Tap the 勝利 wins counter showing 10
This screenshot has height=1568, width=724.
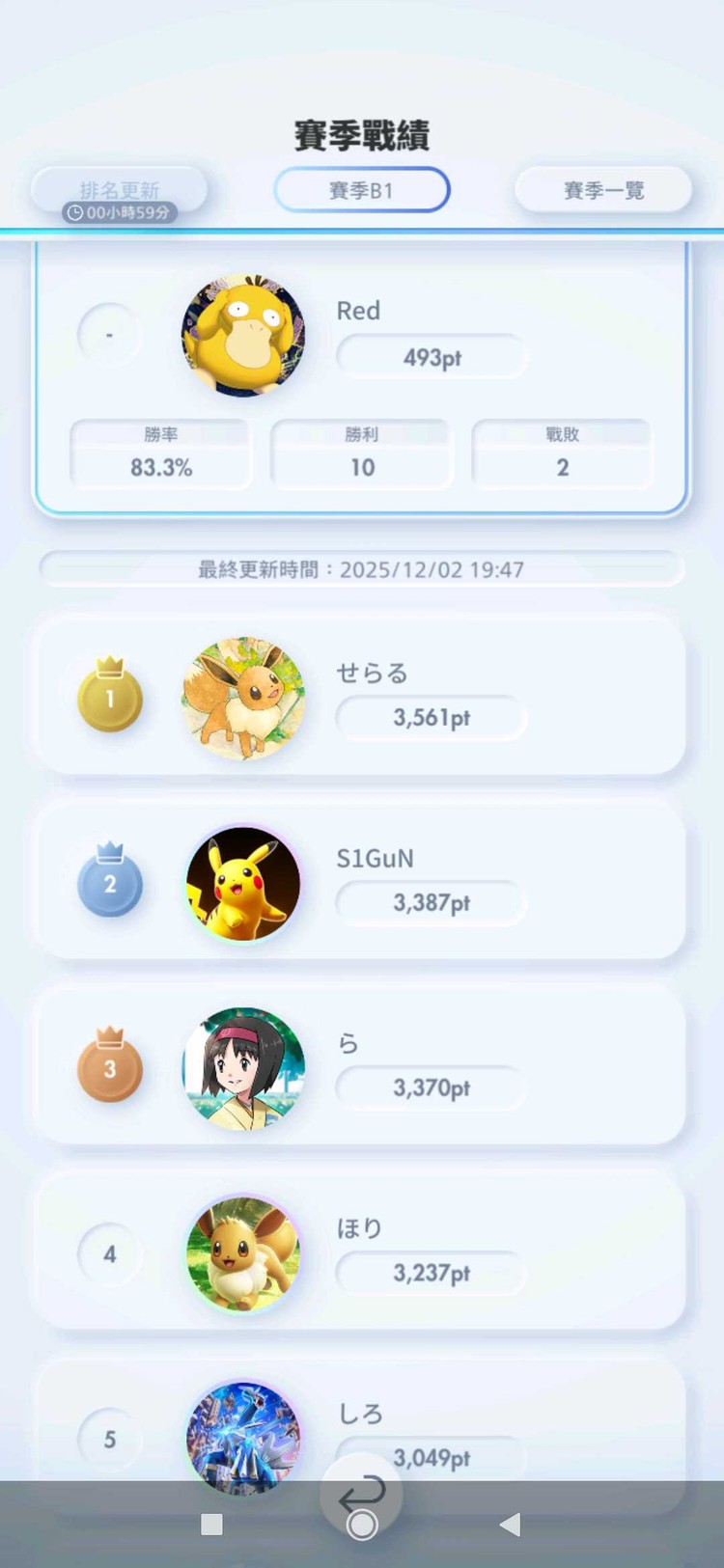coord(361,454)
